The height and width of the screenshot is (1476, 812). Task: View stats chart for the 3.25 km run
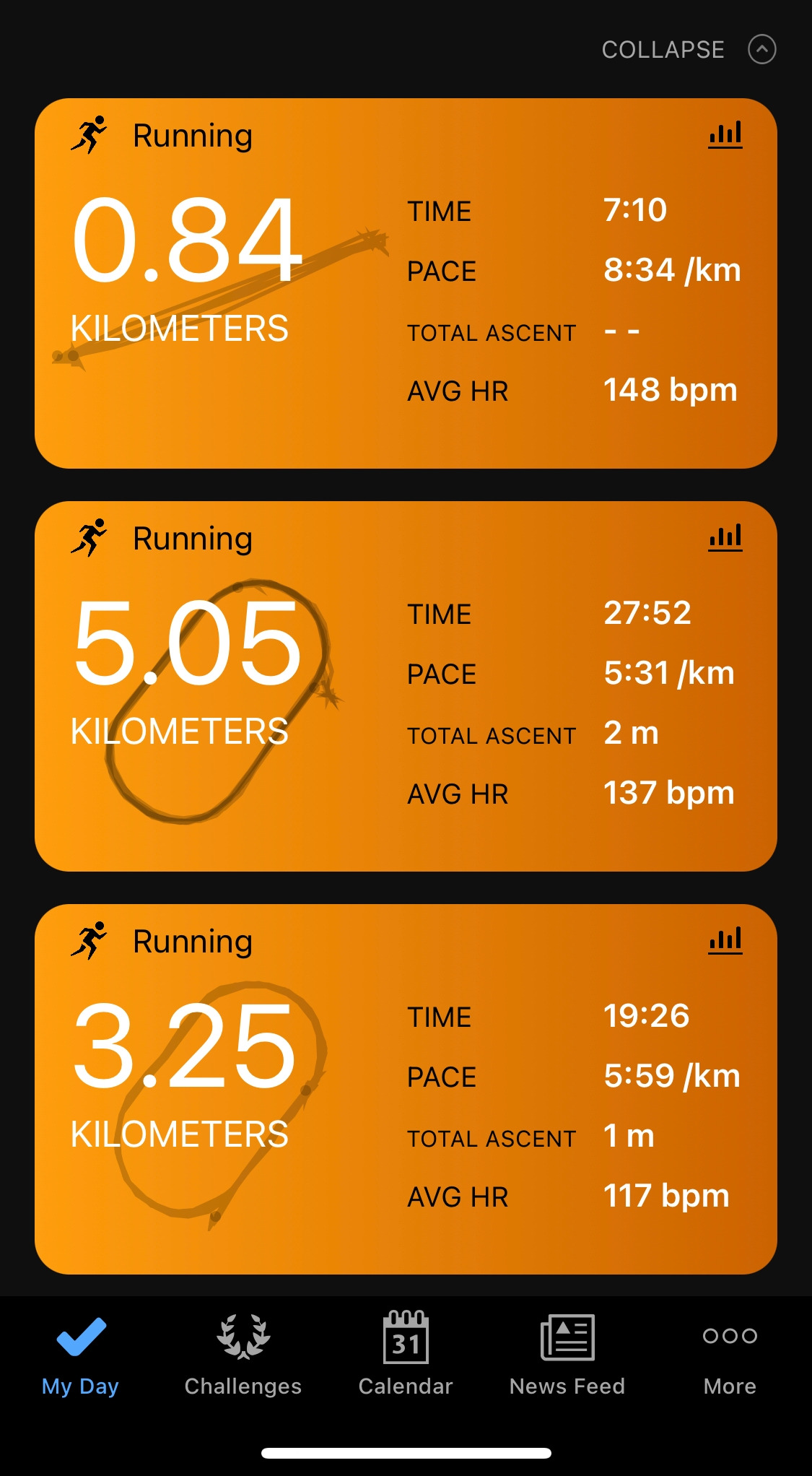[725, 941]
